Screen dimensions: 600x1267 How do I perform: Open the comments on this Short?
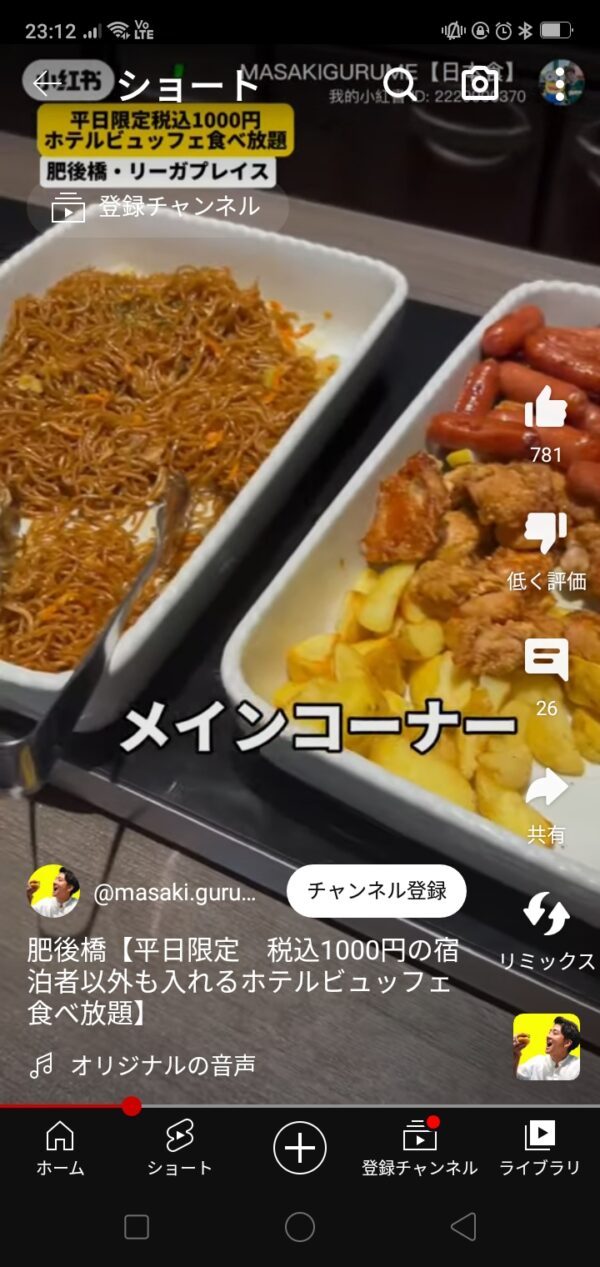pyautogui.click(x=546, y=661)
